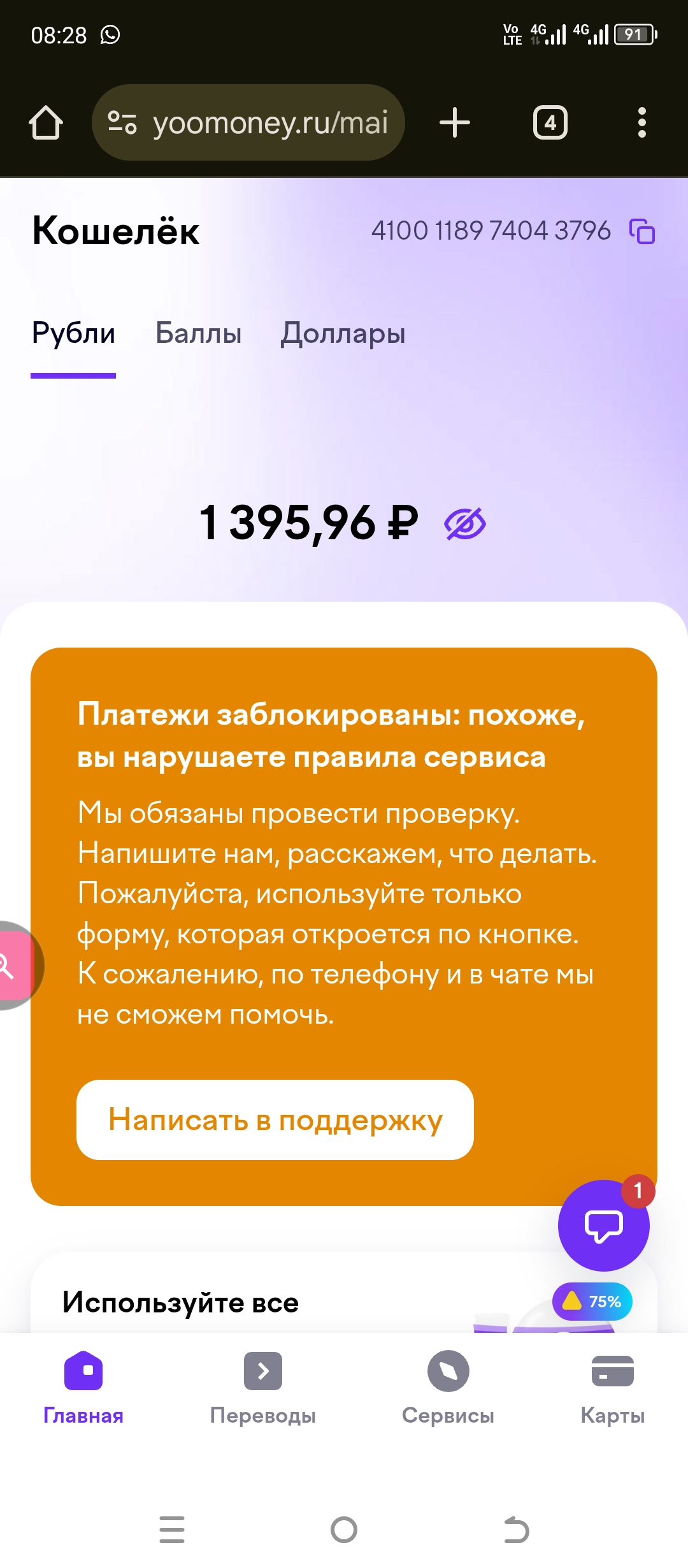Tap the pink floating search bubble

pos(13,966)
